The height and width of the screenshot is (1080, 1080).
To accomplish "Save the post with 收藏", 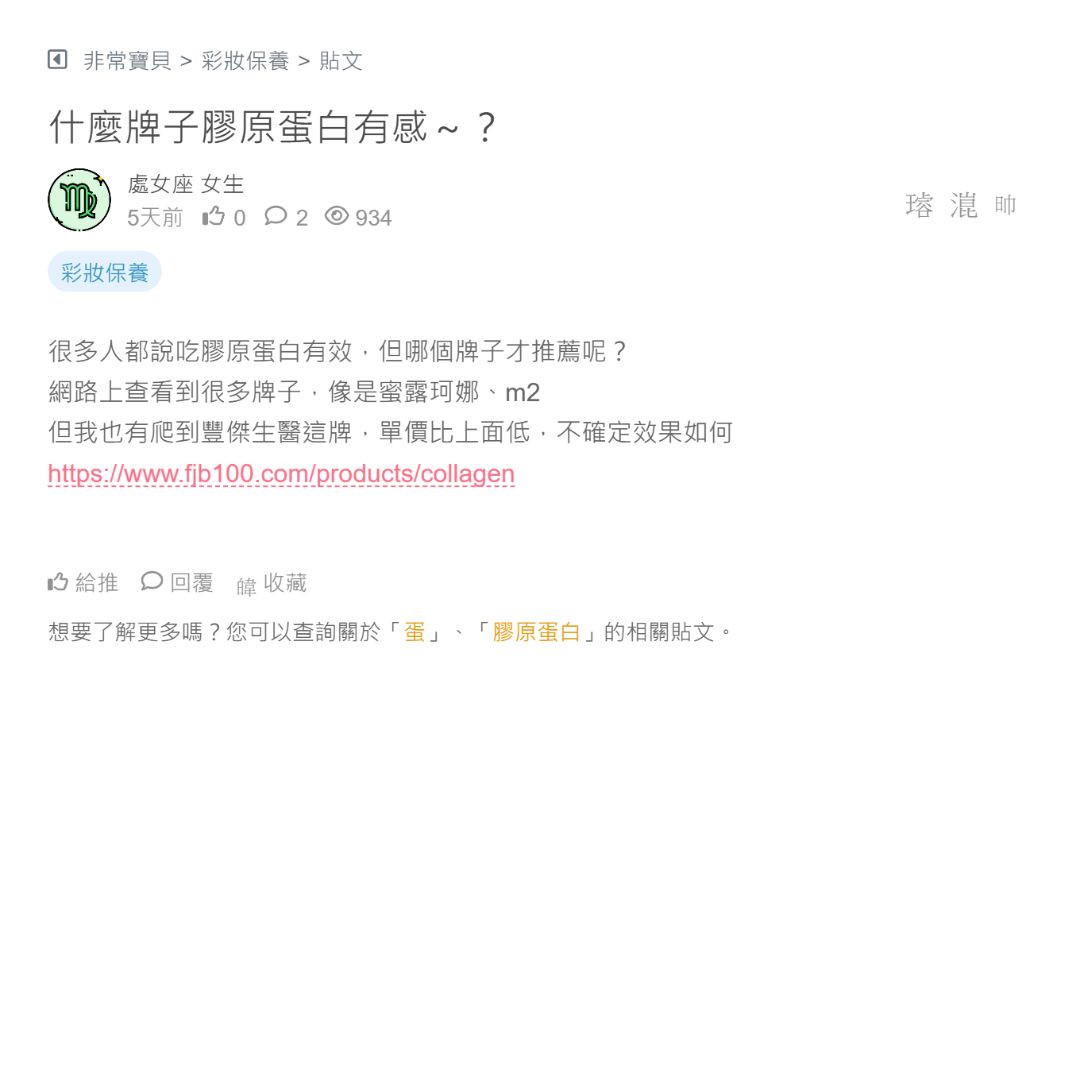I will (272, 583).
